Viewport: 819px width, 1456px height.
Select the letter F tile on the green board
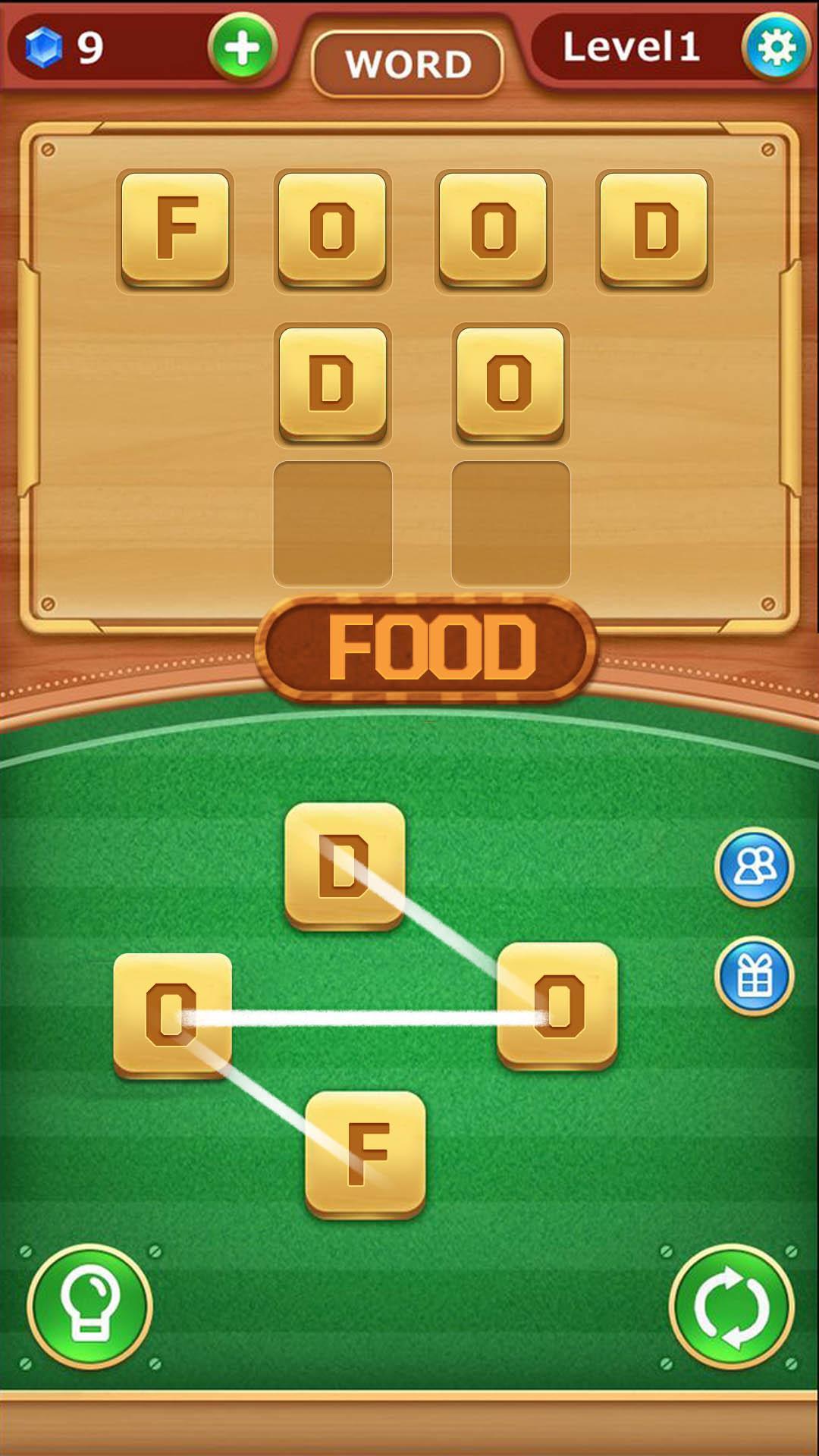366,1154
